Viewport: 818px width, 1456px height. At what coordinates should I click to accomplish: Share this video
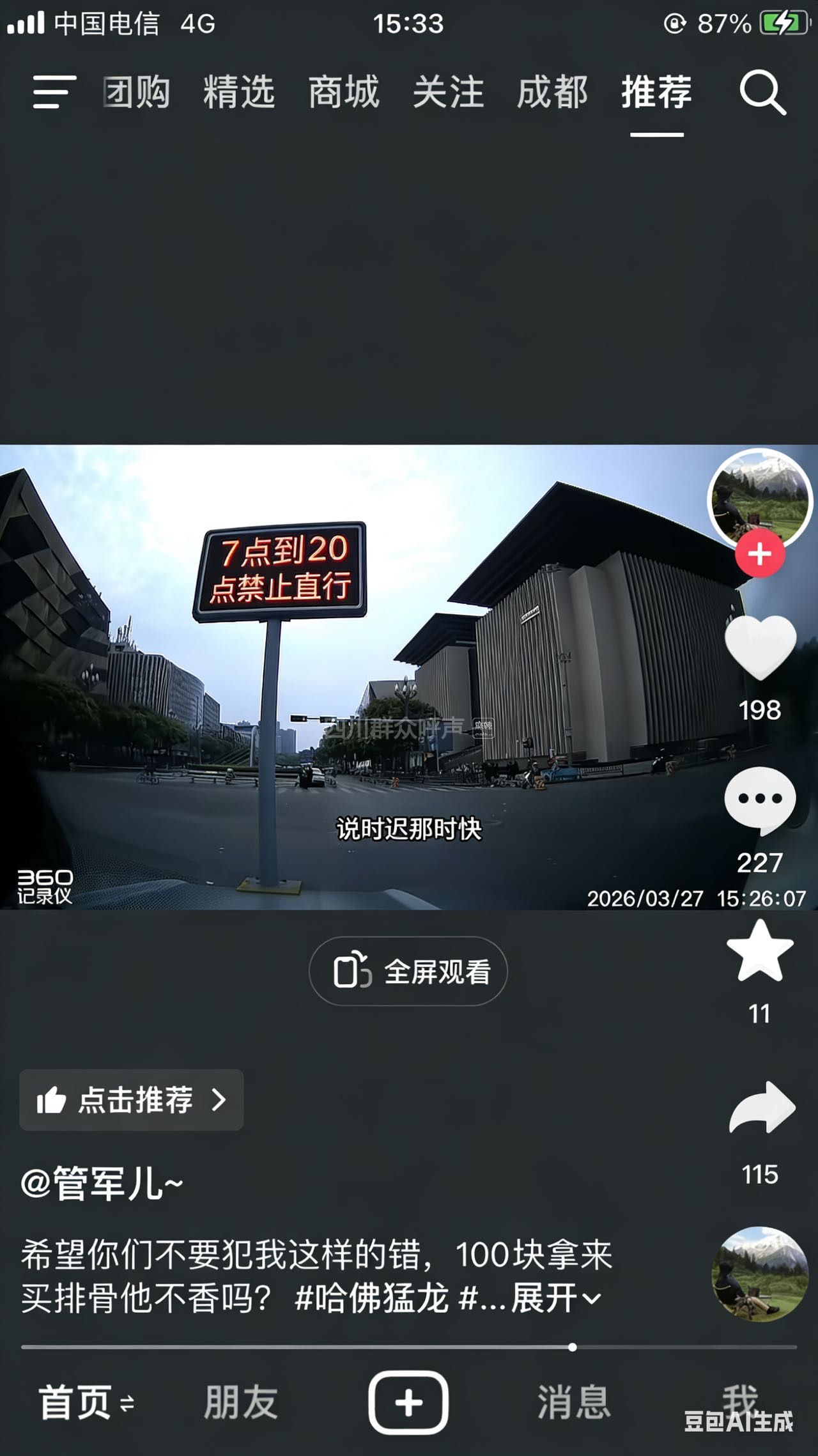tap(762, 1108)
